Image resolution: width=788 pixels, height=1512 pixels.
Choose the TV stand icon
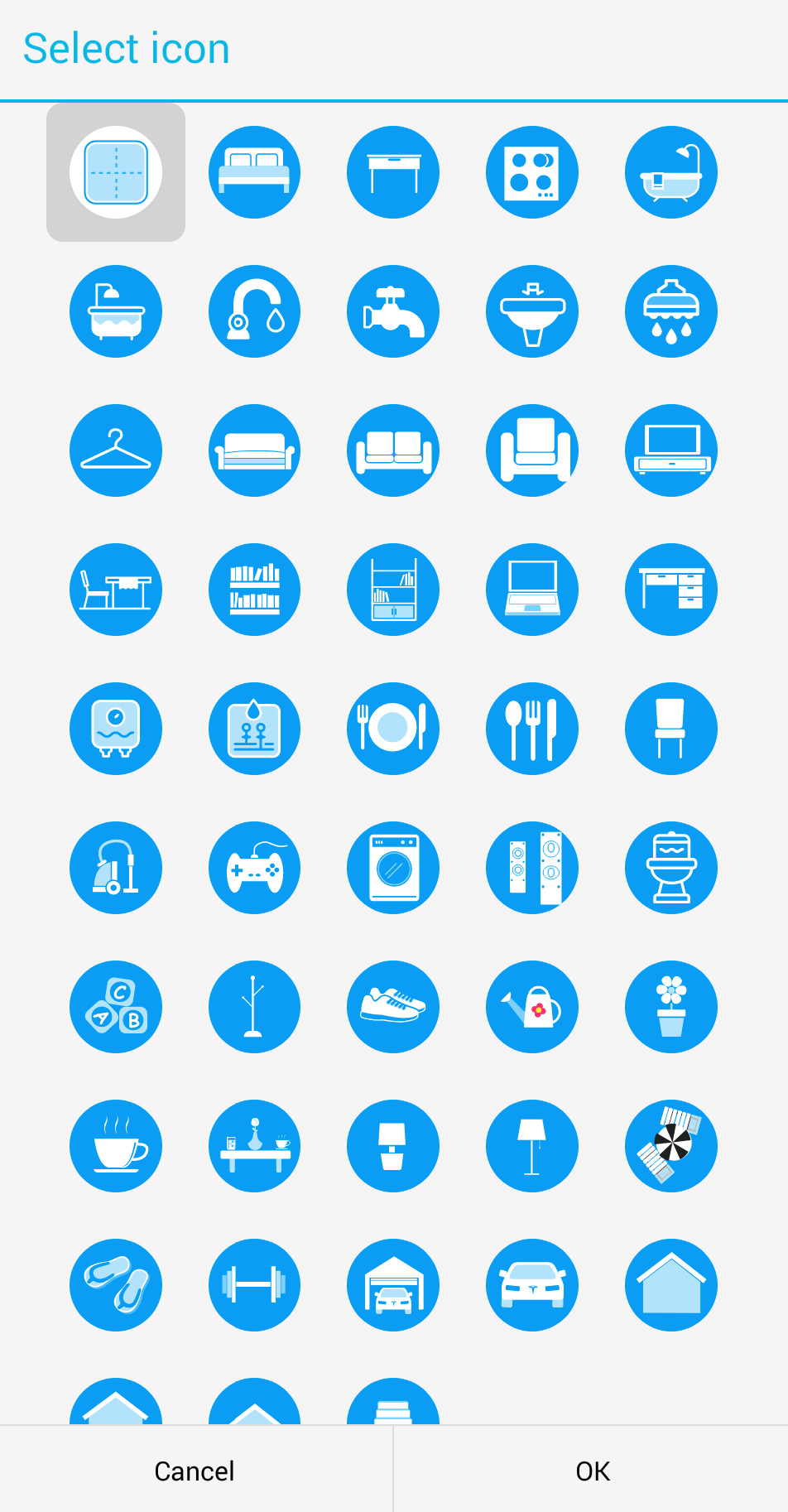click(671, 450)
